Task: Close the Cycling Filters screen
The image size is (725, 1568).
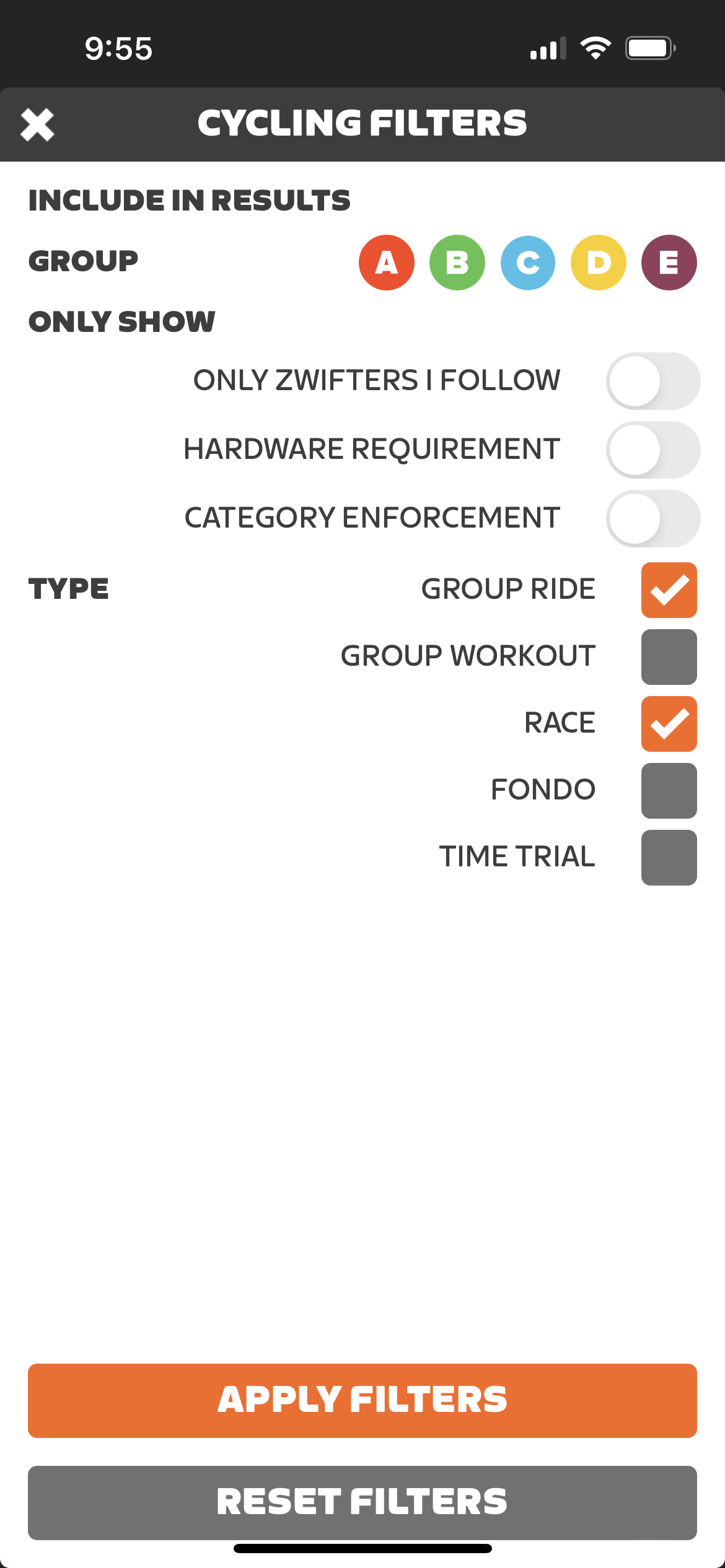Action: point(37,124)
